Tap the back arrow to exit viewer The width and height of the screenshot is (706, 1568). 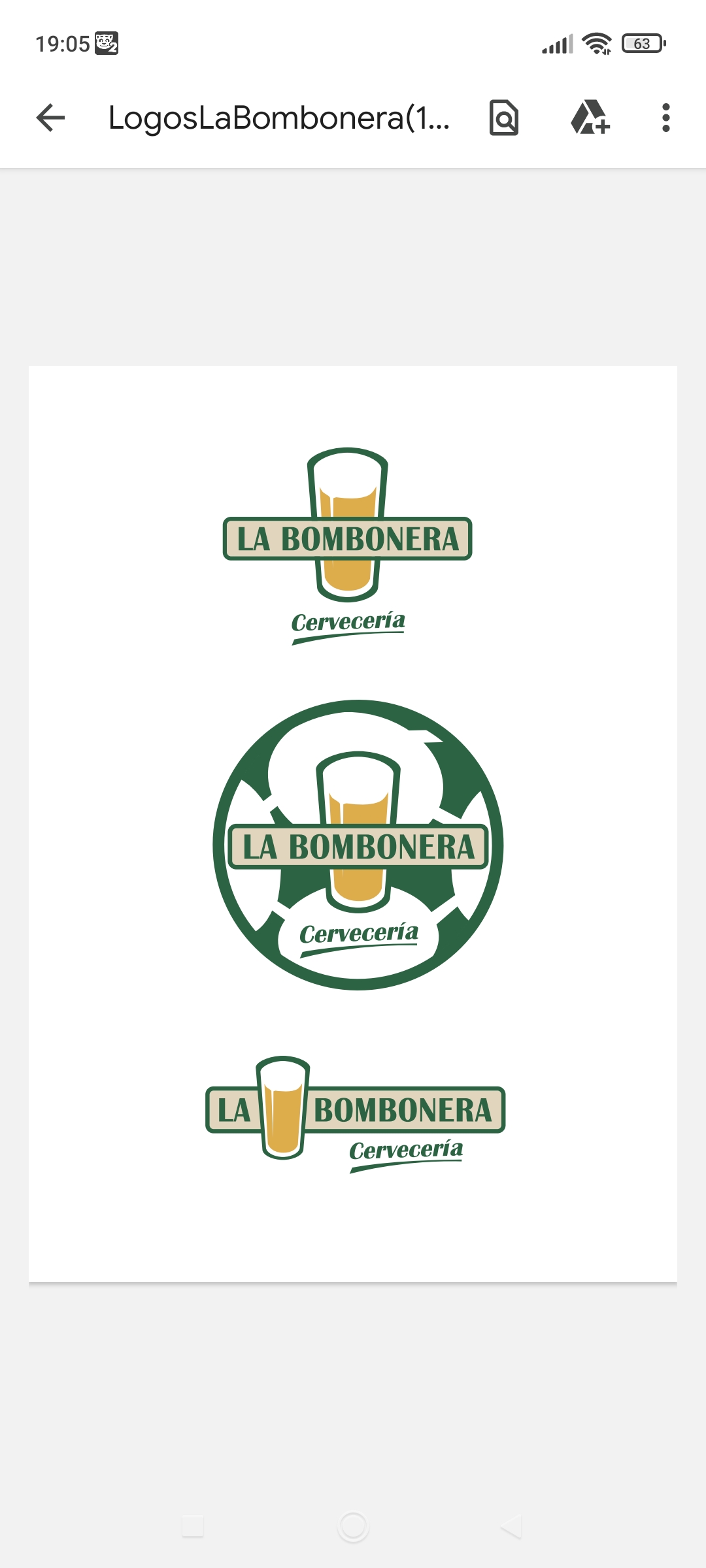pyautogui.click(x=49, y=119)
